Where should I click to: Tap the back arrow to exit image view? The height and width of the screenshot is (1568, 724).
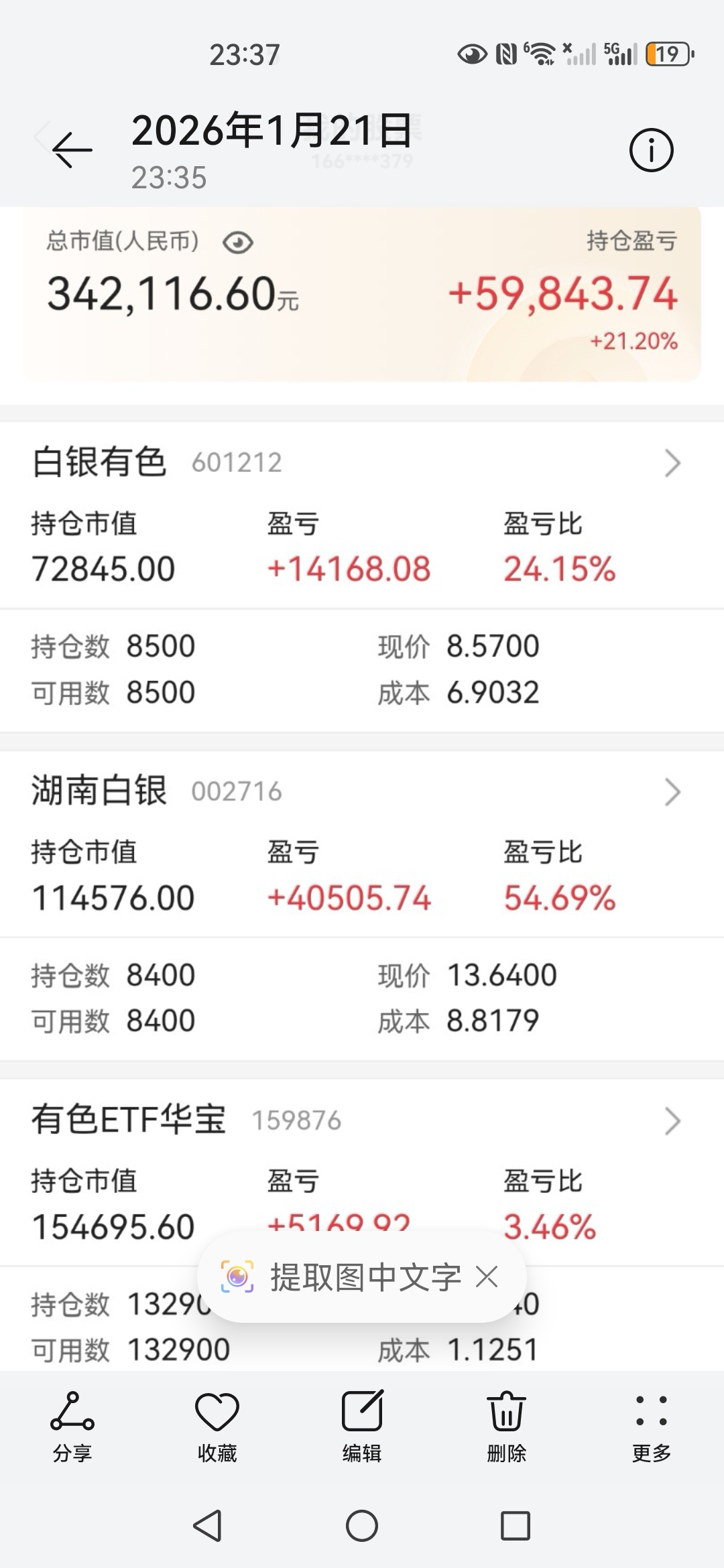coord(71,149)
